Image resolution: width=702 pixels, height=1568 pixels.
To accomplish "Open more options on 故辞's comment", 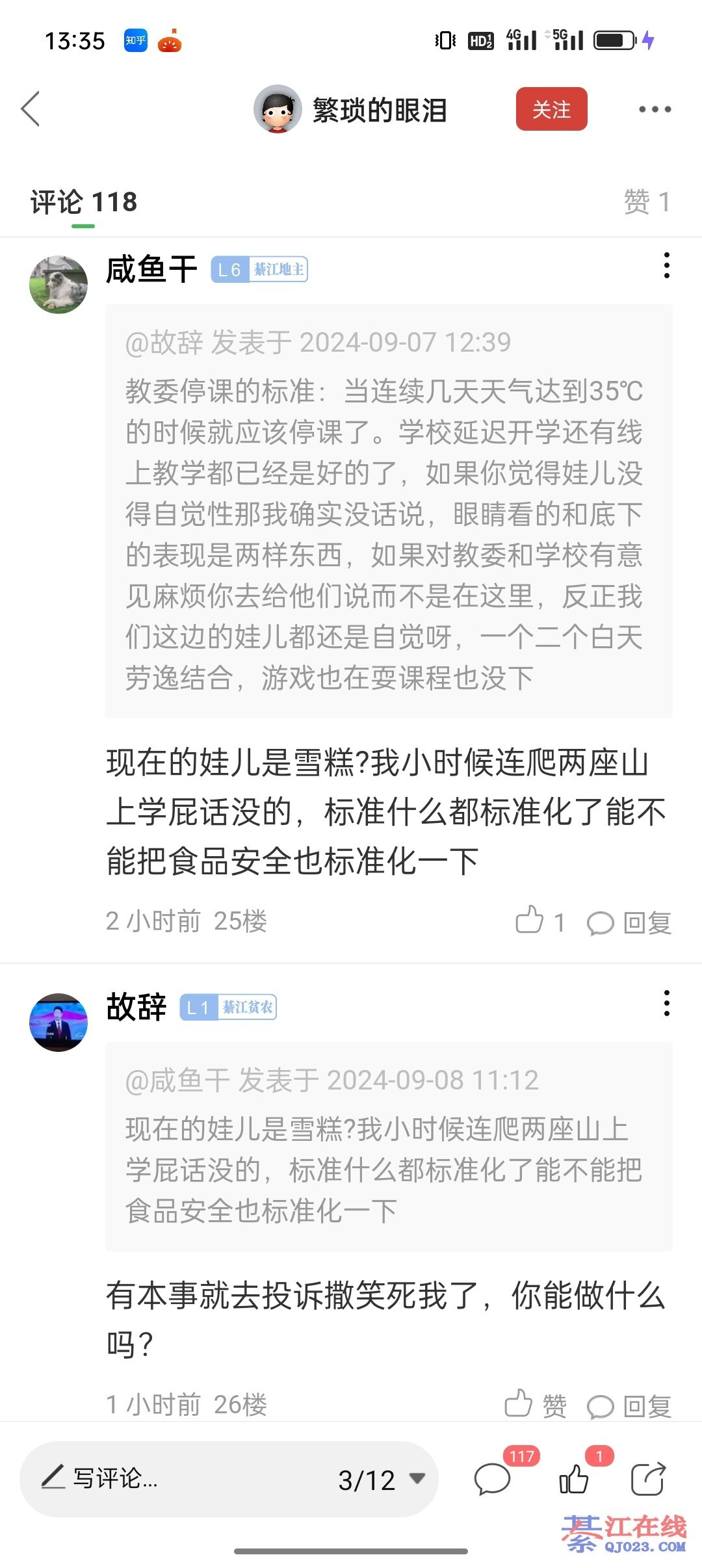I will click(x=666, y=1004).
